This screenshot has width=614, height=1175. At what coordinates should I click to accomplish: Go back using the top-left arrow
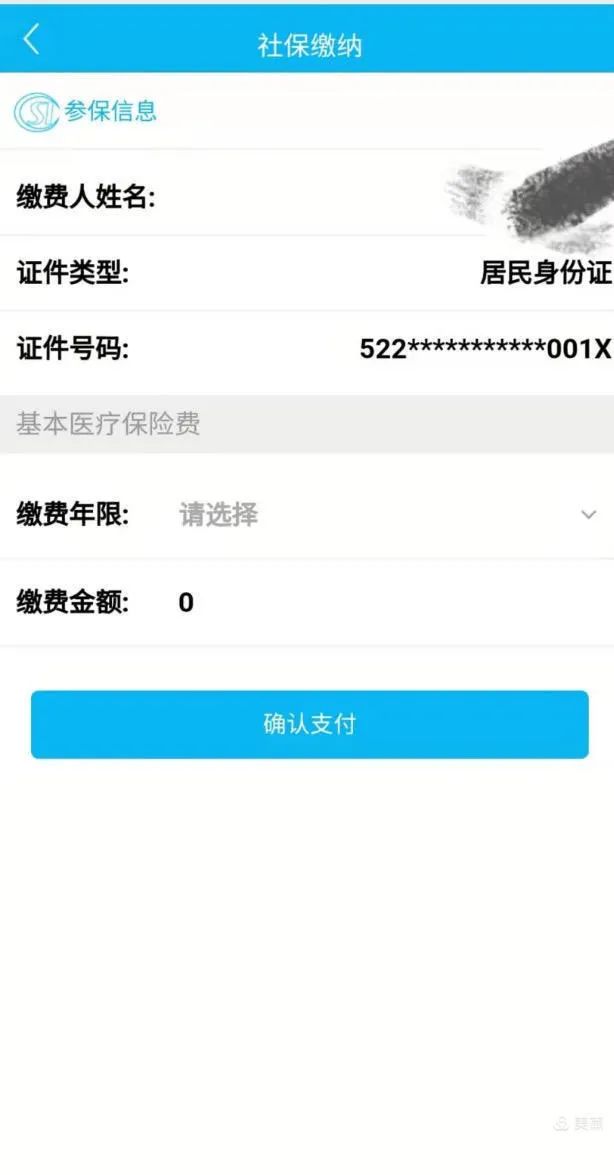click(31, 39)
